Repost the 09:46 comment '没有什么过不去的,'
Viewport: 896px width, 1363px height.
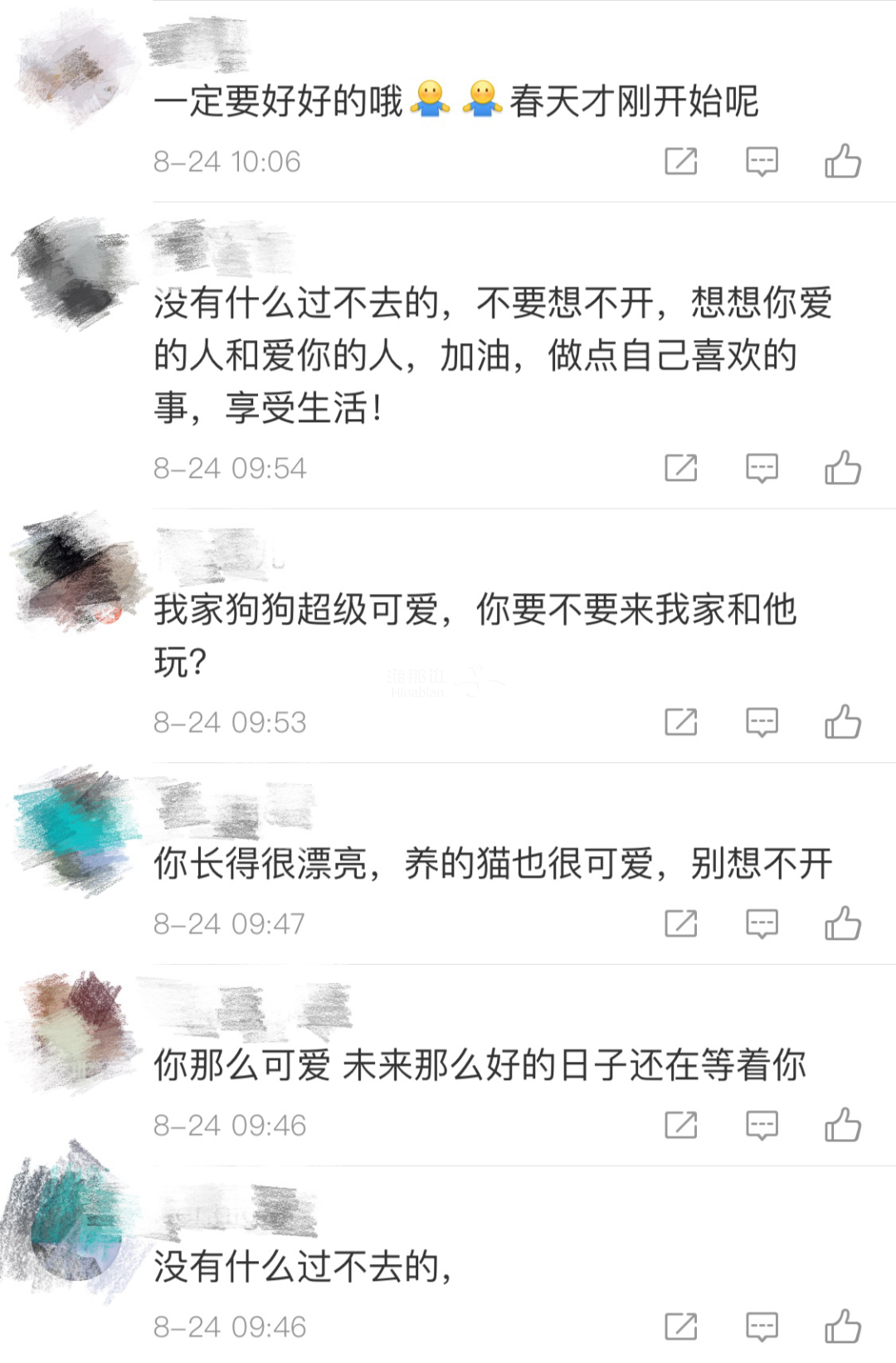coord(681,1326)
